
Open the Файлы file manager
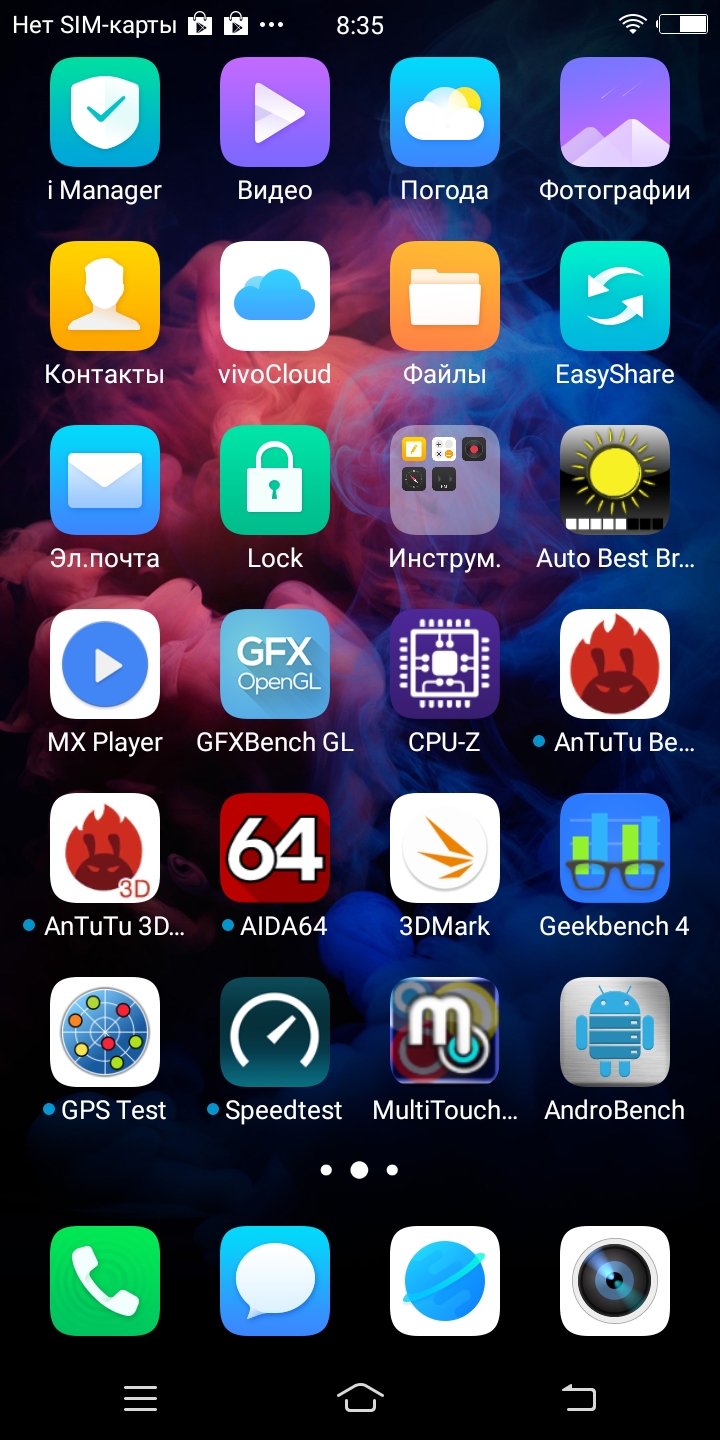coord(445,296)
